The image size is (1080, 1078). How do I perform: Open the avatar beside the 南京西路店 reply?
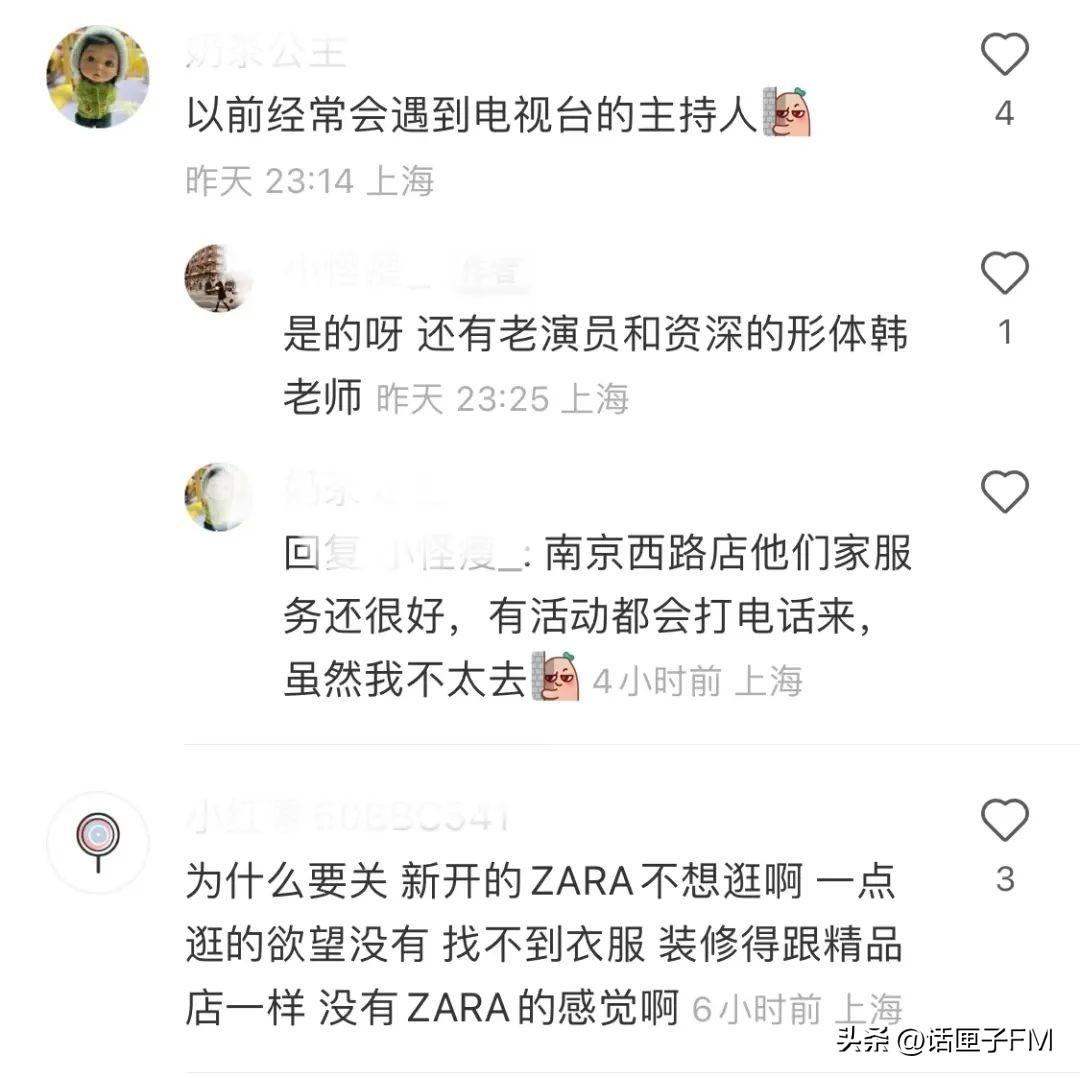(x=218, y=497)
